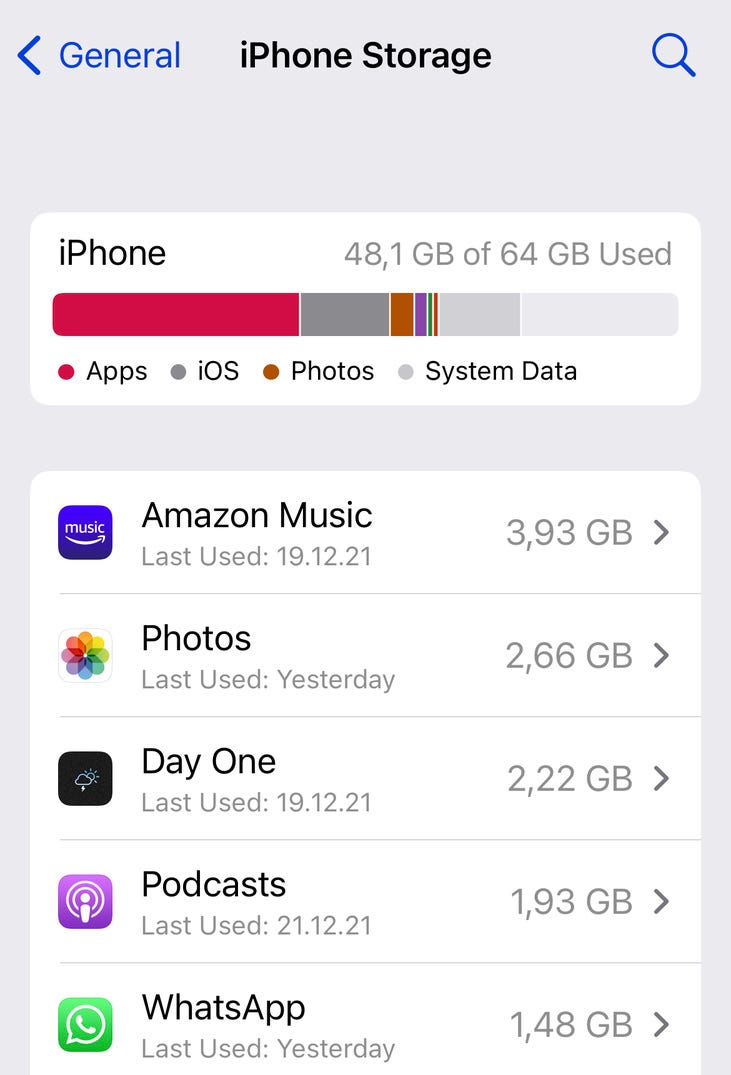Tap the Amazon Music app icon
The height and width of the screenshot is (1075, 731).
click(85, 532)
